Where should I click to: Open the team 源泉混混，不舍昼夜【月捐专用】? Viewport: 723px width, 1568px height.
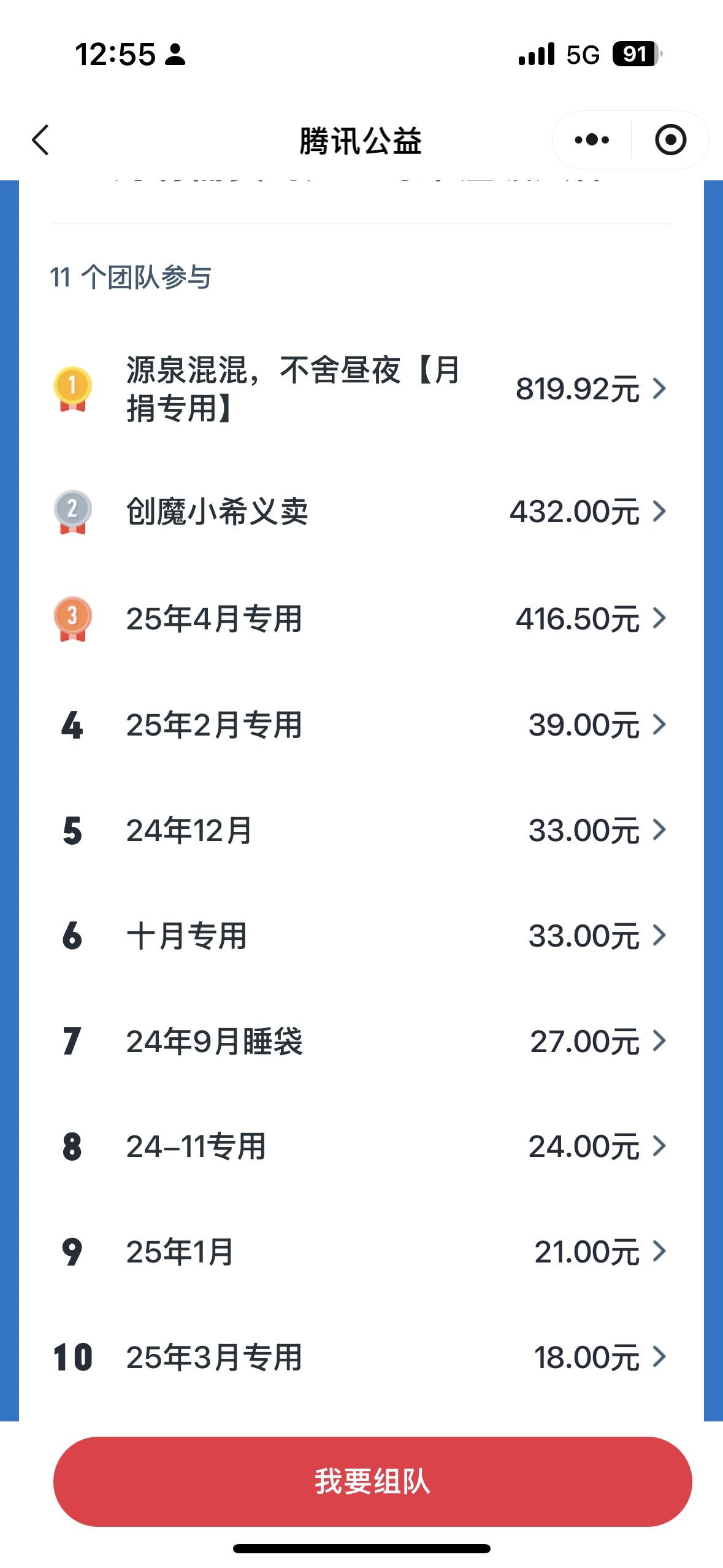(361, 389)
